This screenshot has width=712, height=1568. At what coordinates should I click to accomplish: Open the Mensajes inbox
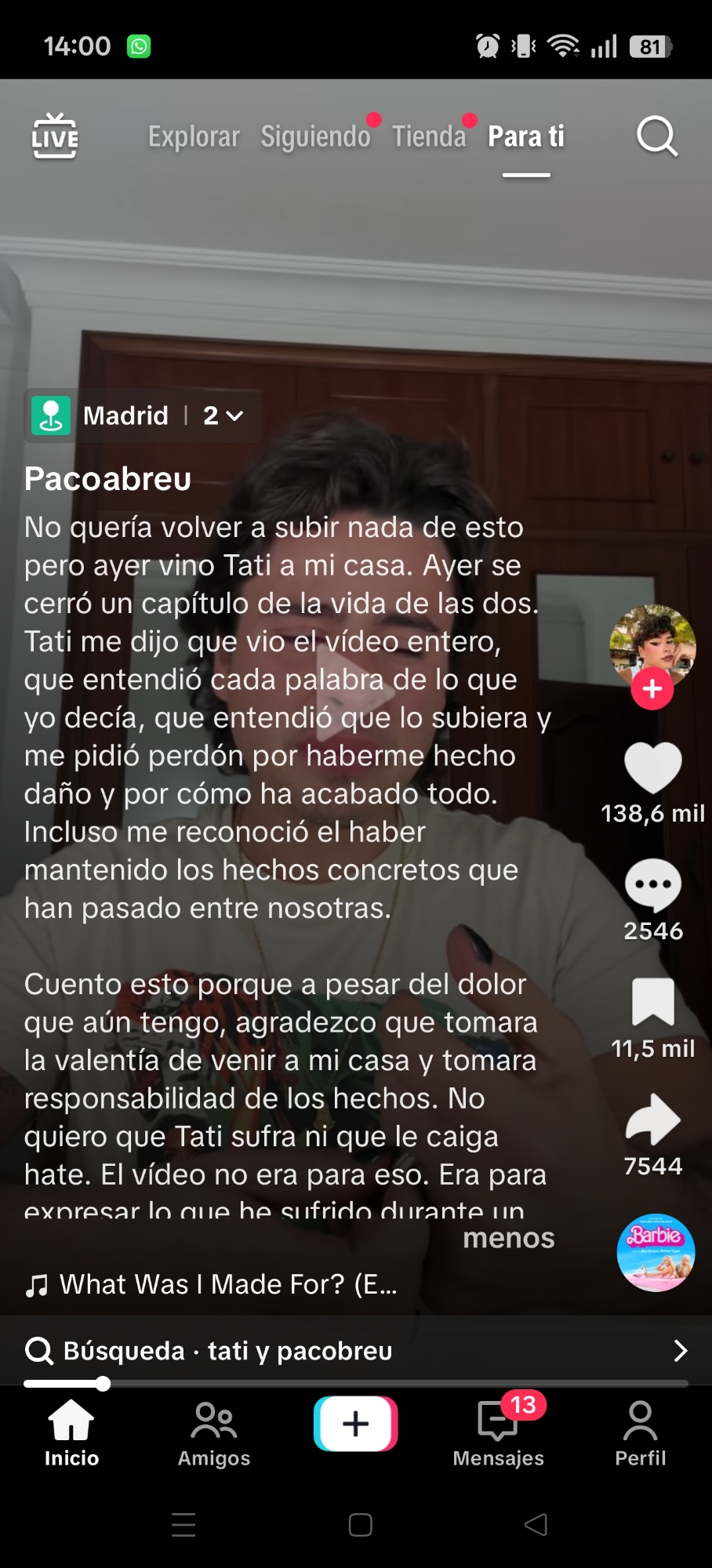tap(498, 1434)
